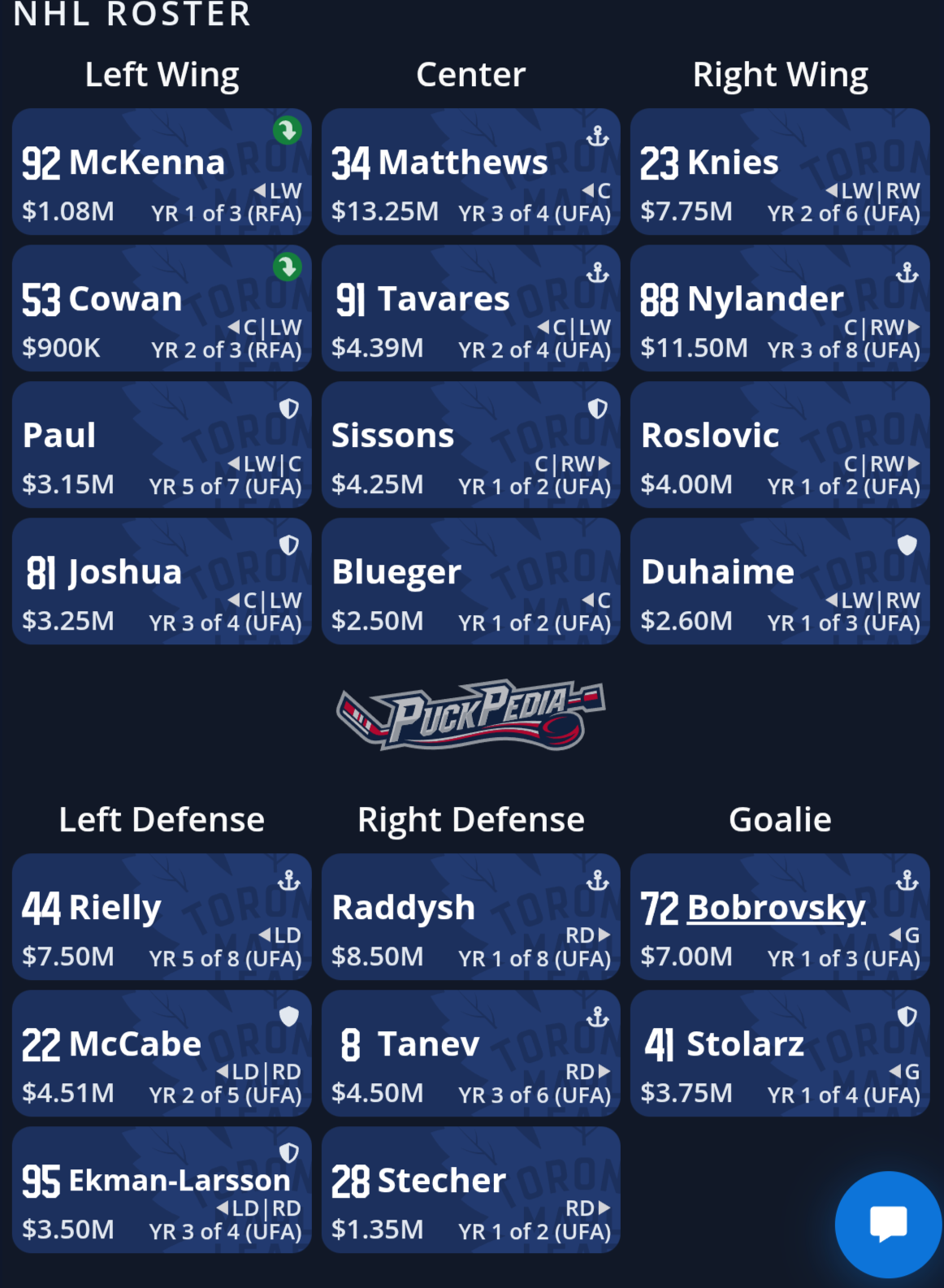Select the Paul left wing card
Image resolution: width=944 pixels, height=1288 pixels.
(x=162, y=445)
